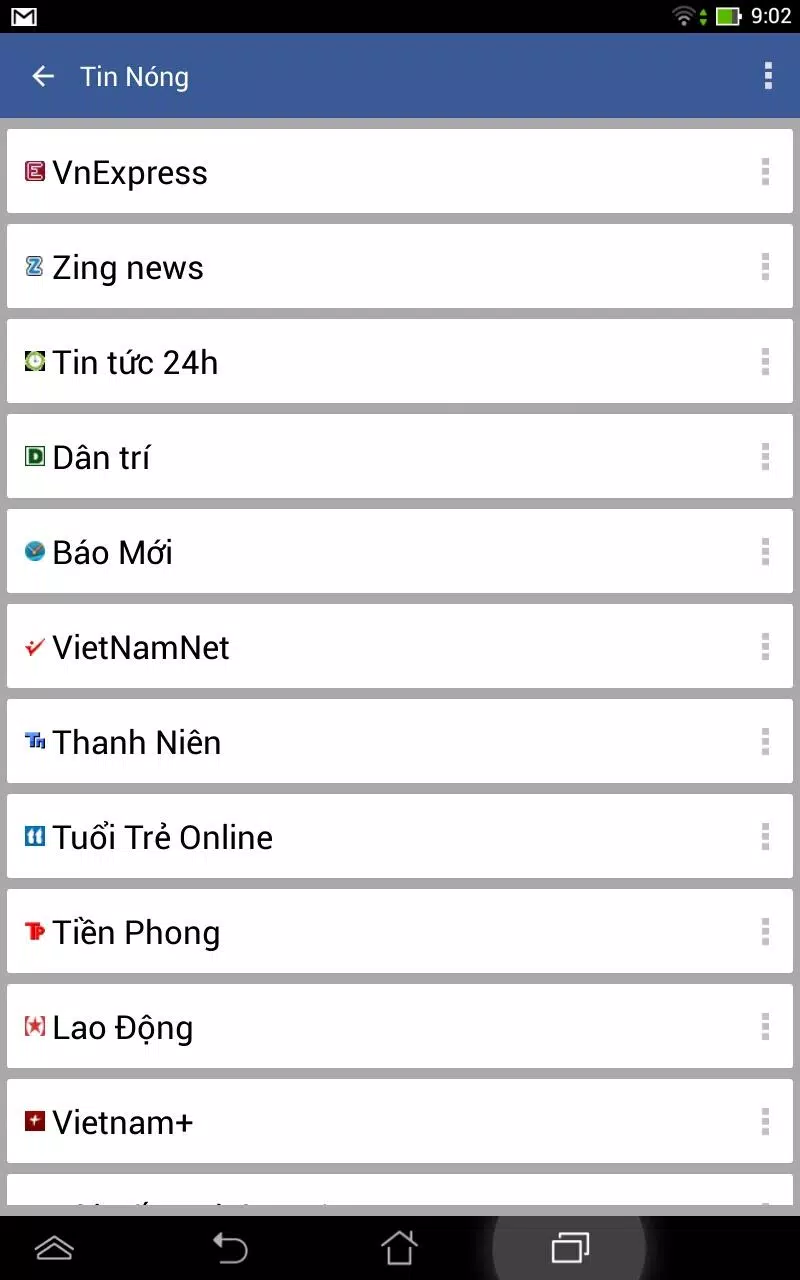View Lao Động news
This screenshot has width=800, height=1280.
tap(122, 1027)
